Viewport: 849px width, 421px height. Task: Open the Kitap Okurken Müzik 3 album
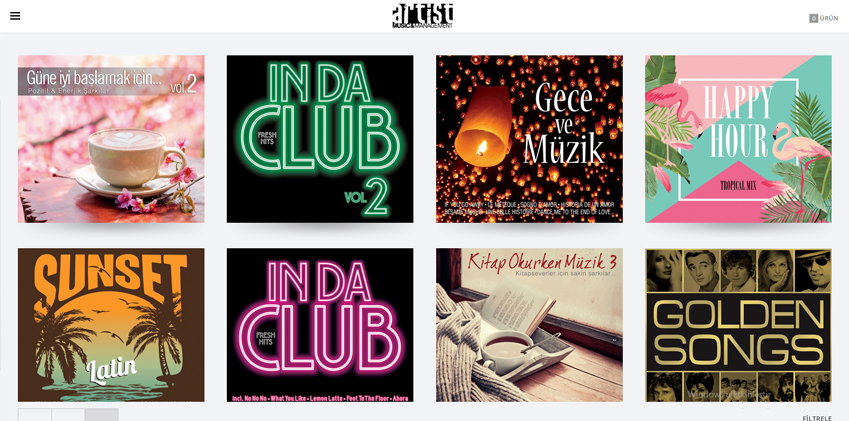click(x=529, y=325)
